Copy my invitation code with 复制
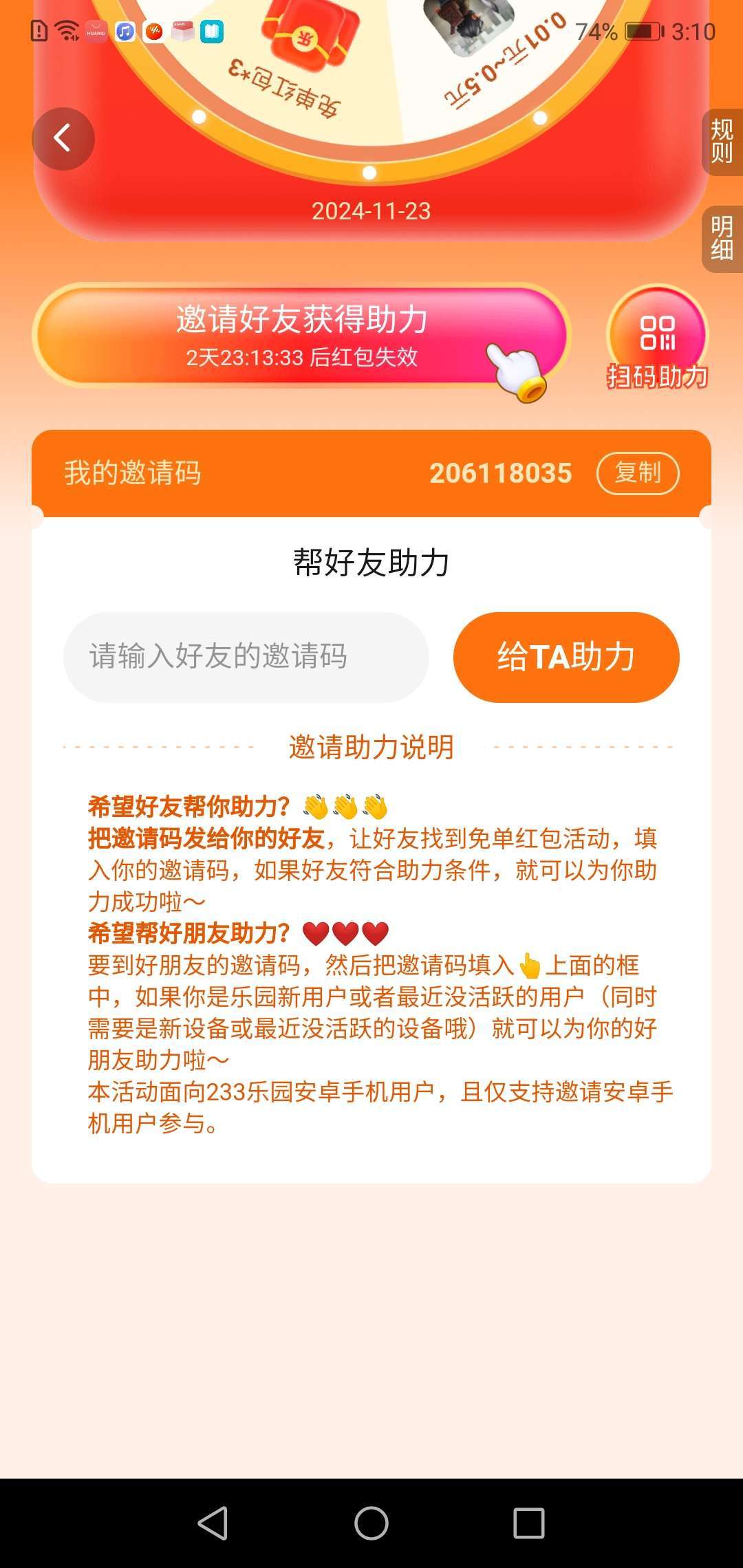The width and height of the screenshot is (743, 1568). (637, 473)
